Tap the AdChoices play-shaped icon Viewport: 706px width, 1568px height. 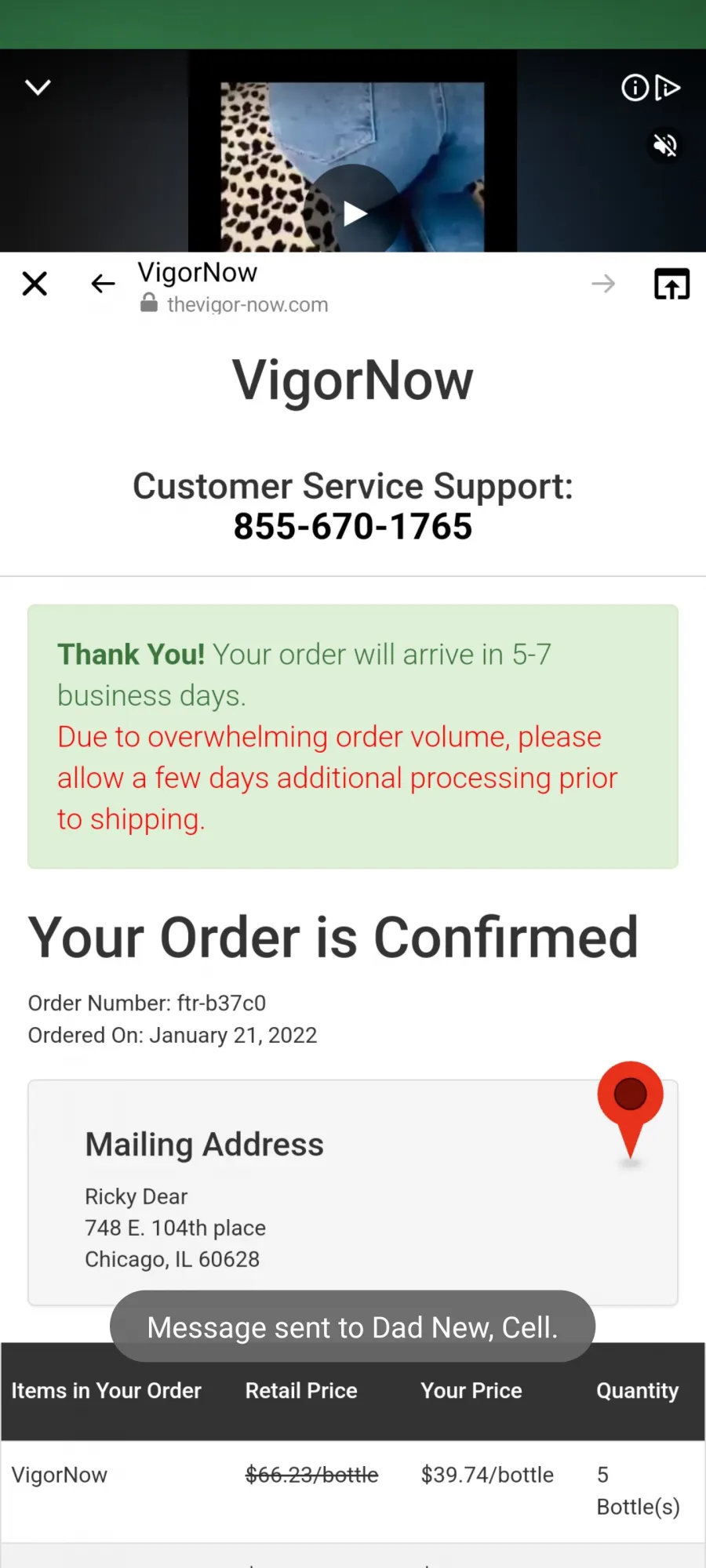click(668, 88)
